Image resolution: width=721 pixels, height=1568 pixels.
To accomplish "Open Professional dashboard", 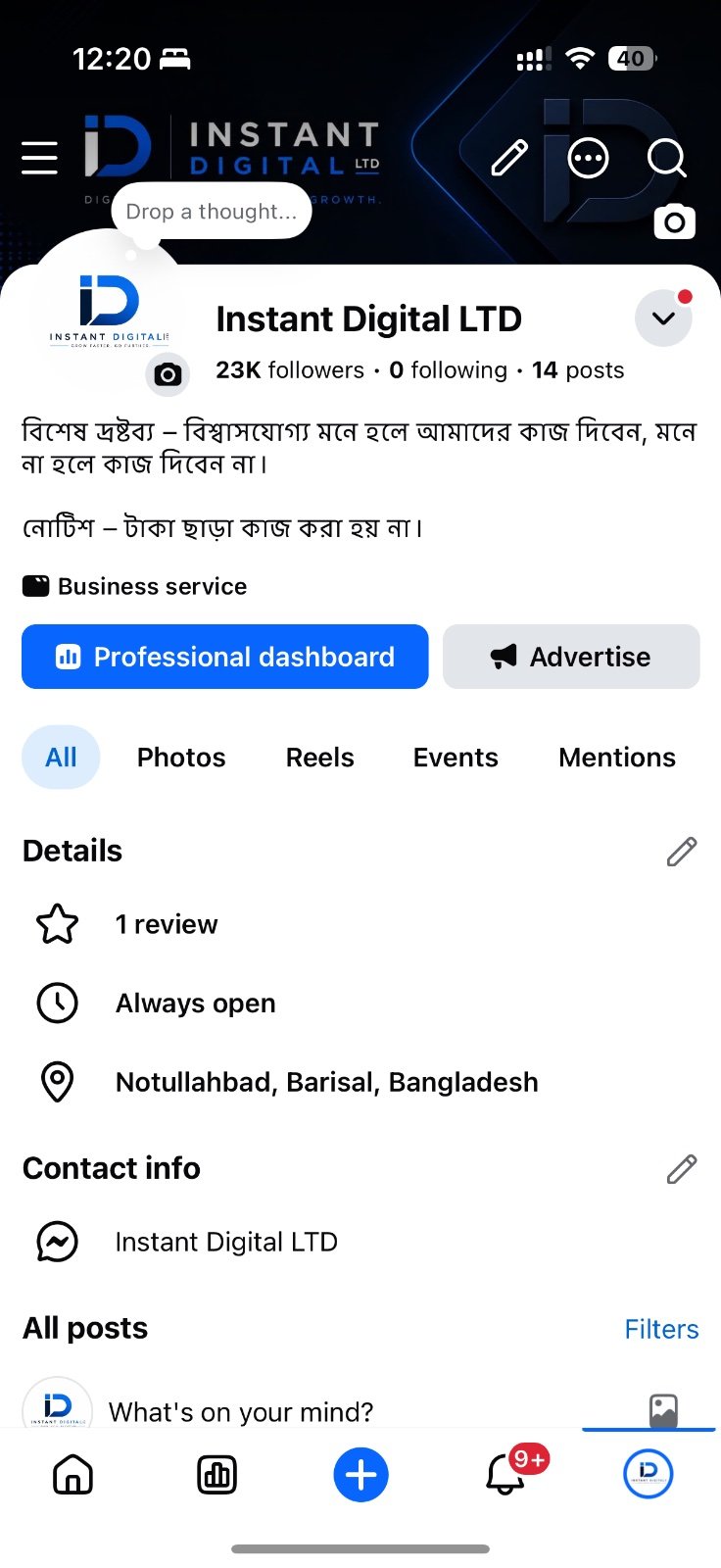I will [224, 657].
